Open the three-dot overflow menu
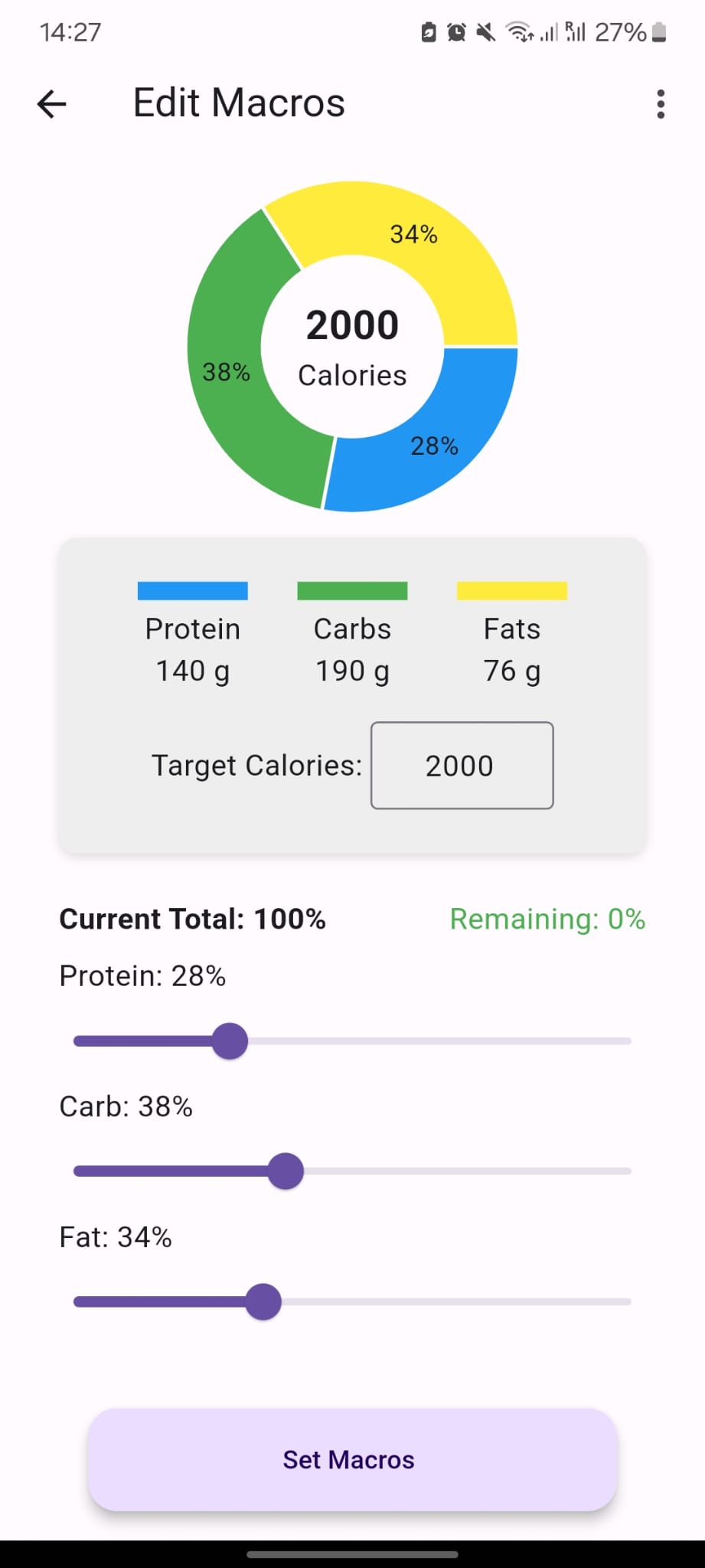The height and width of the screenshot is (1568, 705). (661, 104)
